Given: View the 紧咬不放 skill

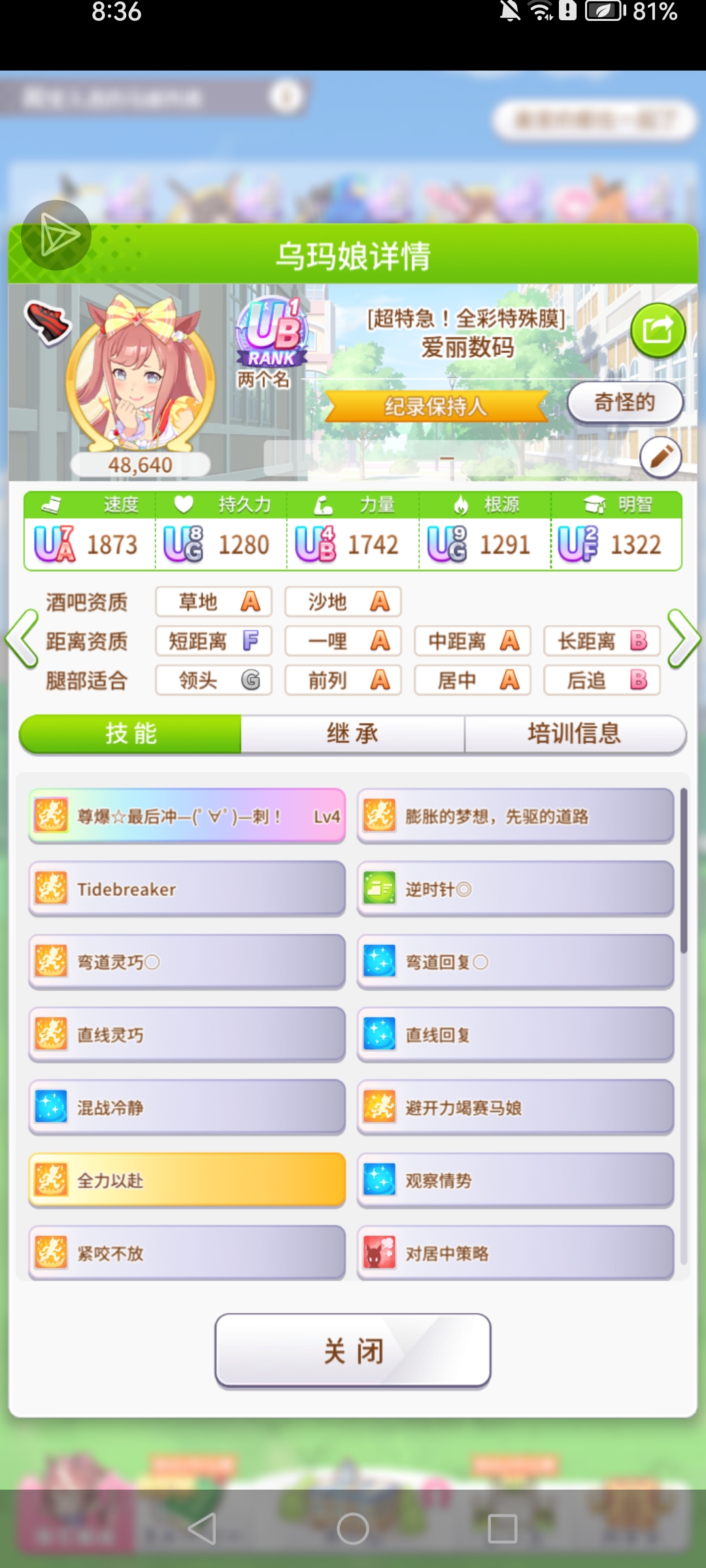Looking at the screenshot, I should click(x=187, y=1253).
